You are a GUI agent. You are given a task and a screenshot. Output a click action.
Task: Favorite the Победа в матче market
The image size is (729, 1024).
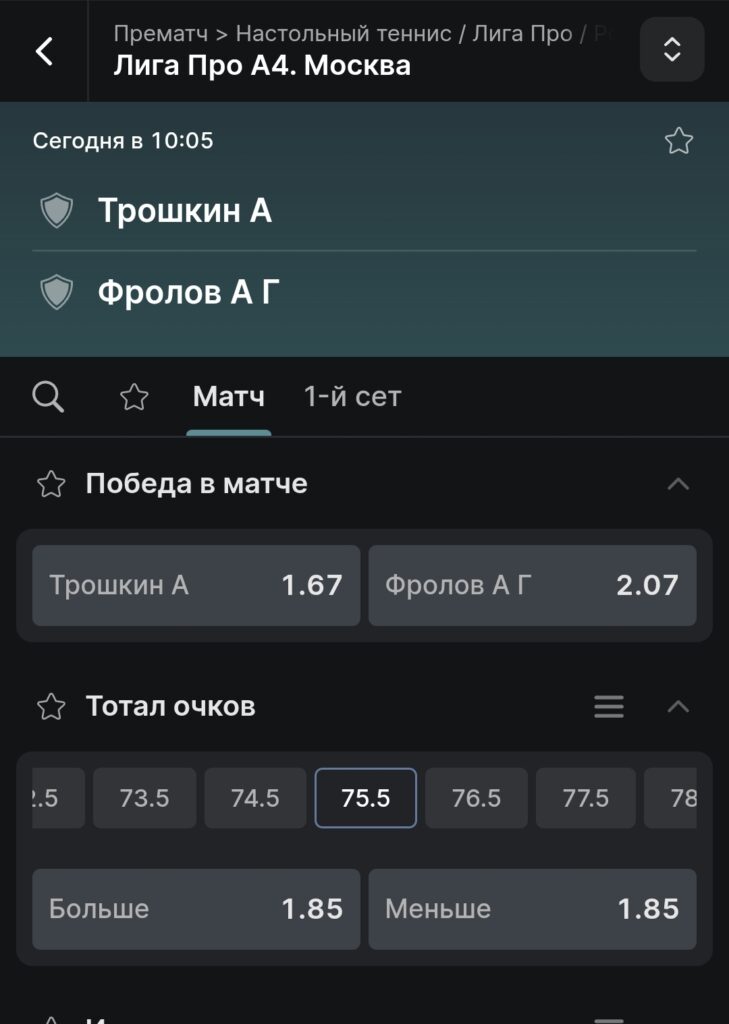(51, 484)
